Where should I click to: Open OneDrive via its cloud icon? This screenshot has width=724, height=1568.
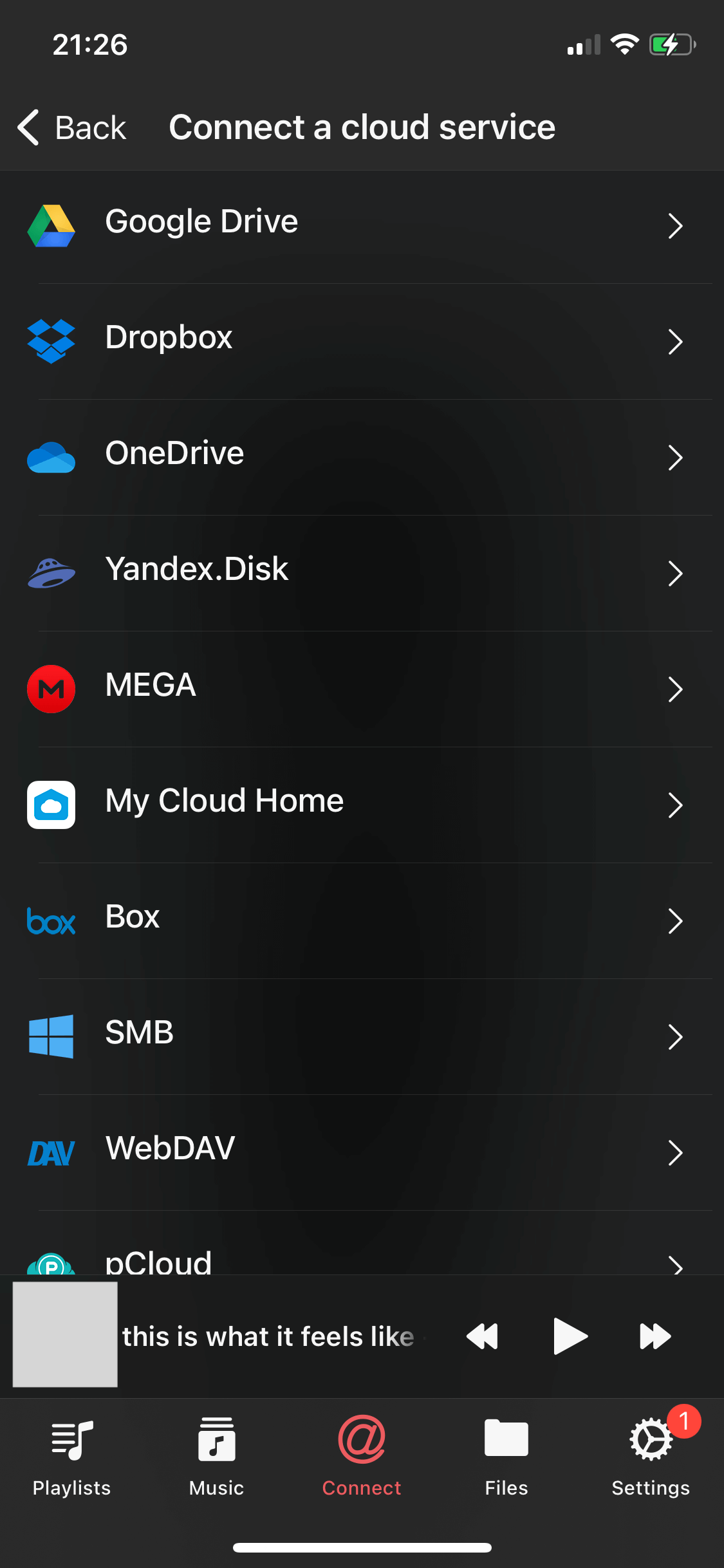tap(51, 457)
